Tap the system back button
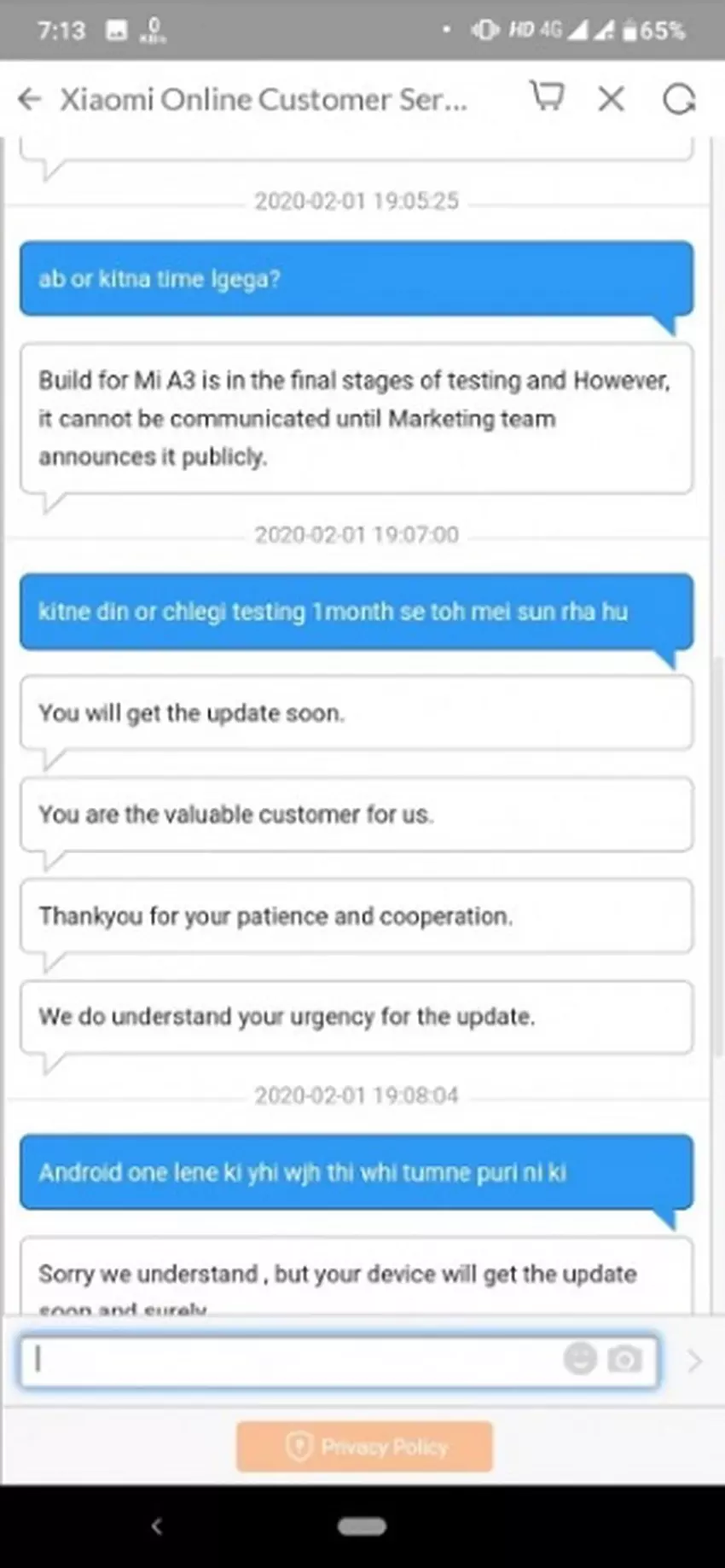Viewport: 725px width, 1568px height. click(156, 1526)
